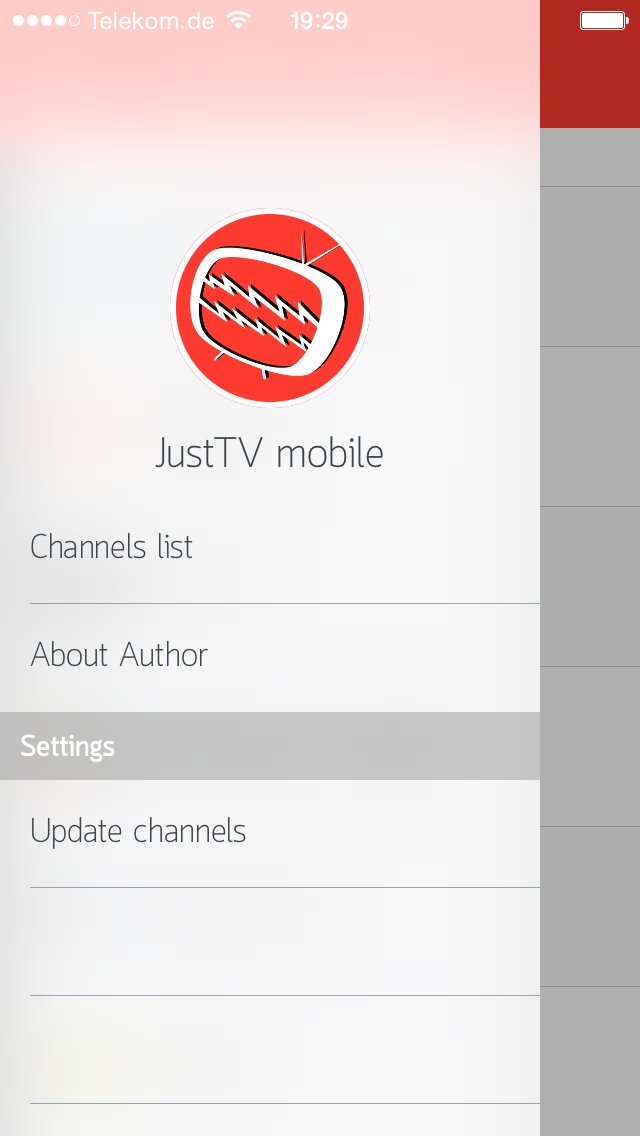Open the Channels list
The width and height of the screenshot is (640, 1136).
[x=112, y=547]
